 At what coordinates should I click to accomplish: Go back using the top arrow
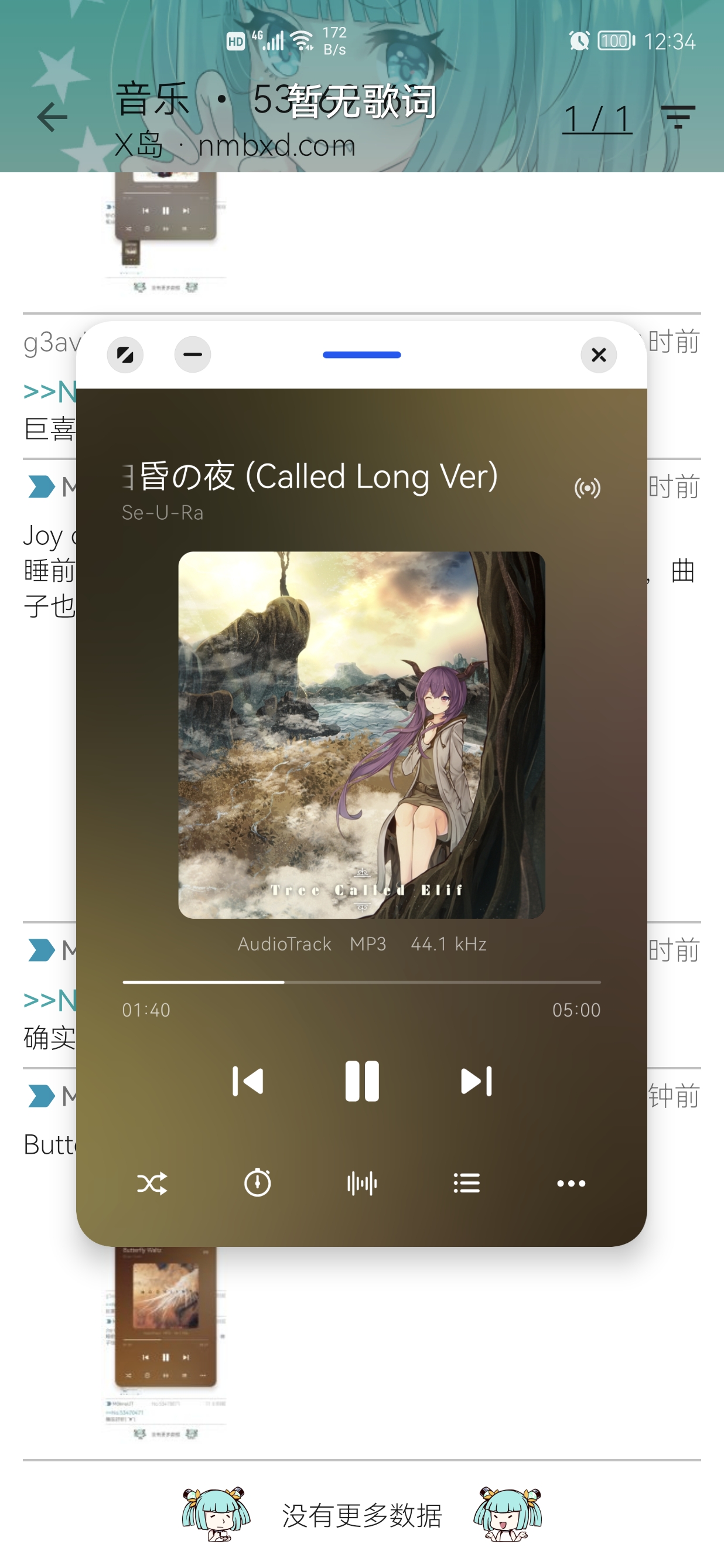[52, 117]
